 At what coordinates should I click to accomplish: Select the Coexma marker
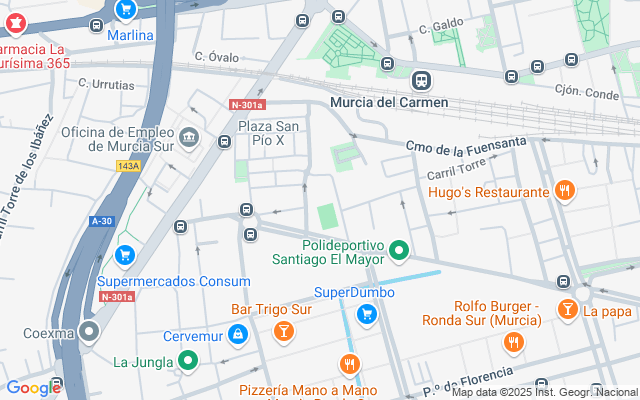coord(90,331)
